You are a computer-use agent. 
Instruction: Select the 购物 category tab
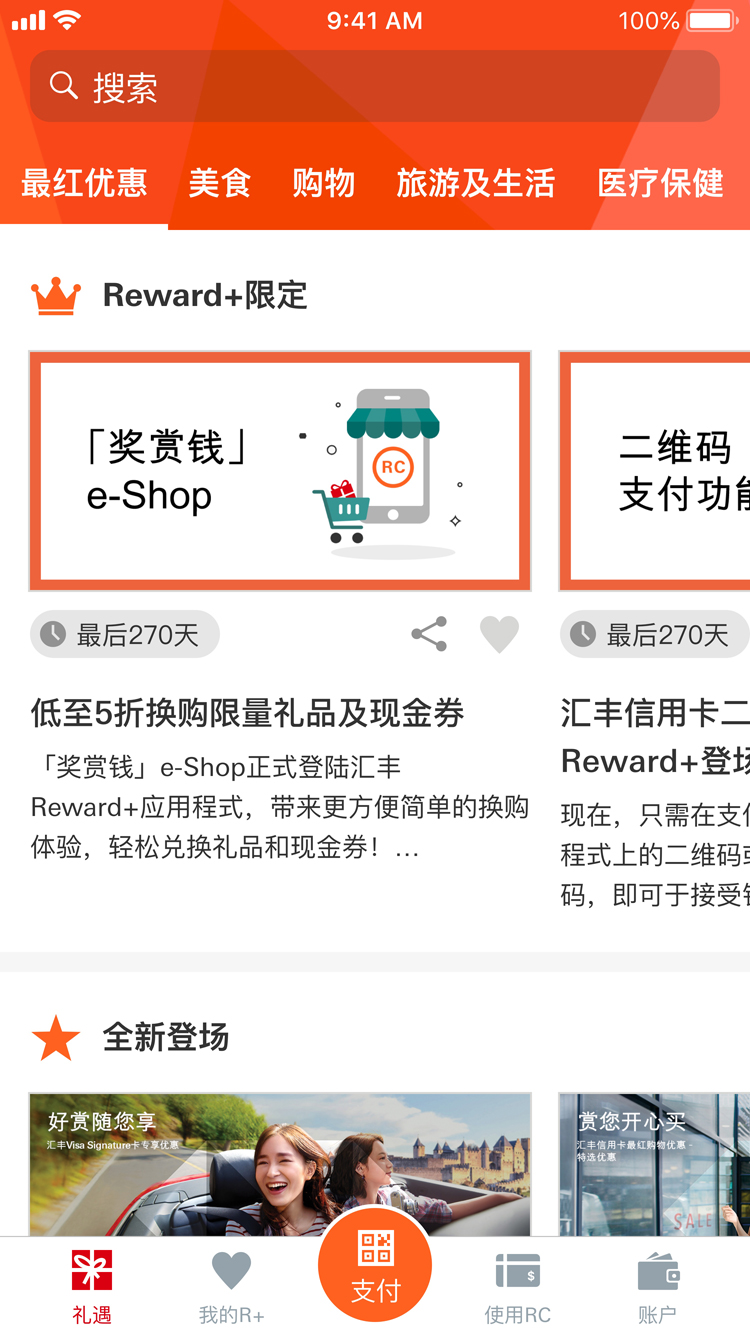coord(323,183)
